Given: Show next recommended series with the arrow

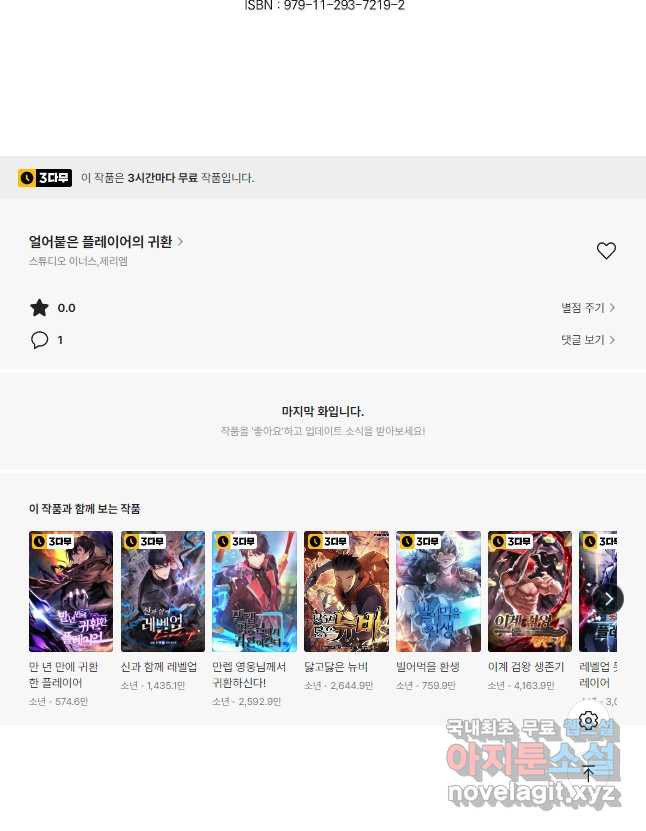Looking at the screenshot, I should click(x=607, y=598).
